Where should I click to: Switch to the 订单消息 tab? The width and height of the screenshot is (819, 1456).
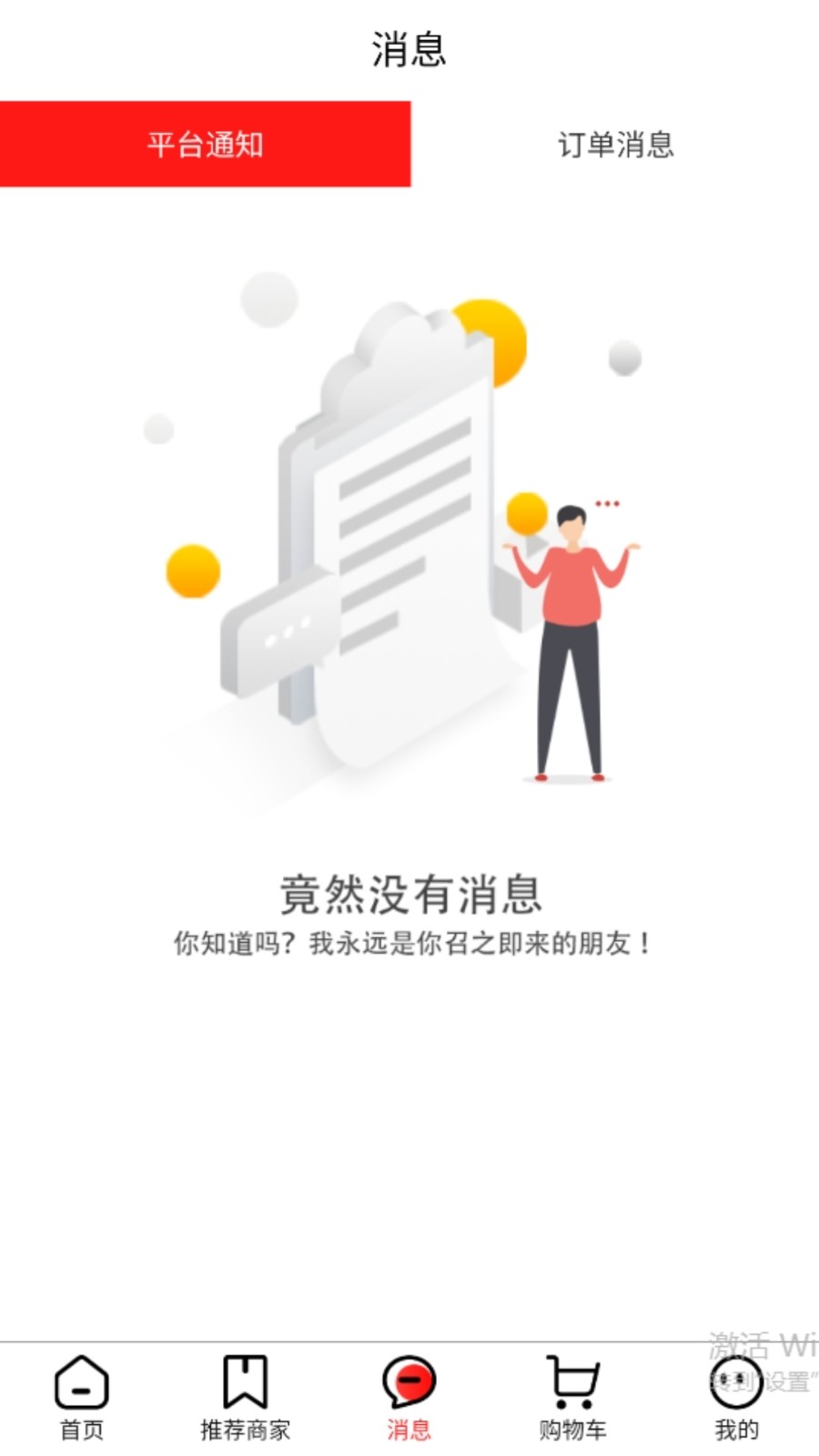pyautogui.click(x=615, y=145)
